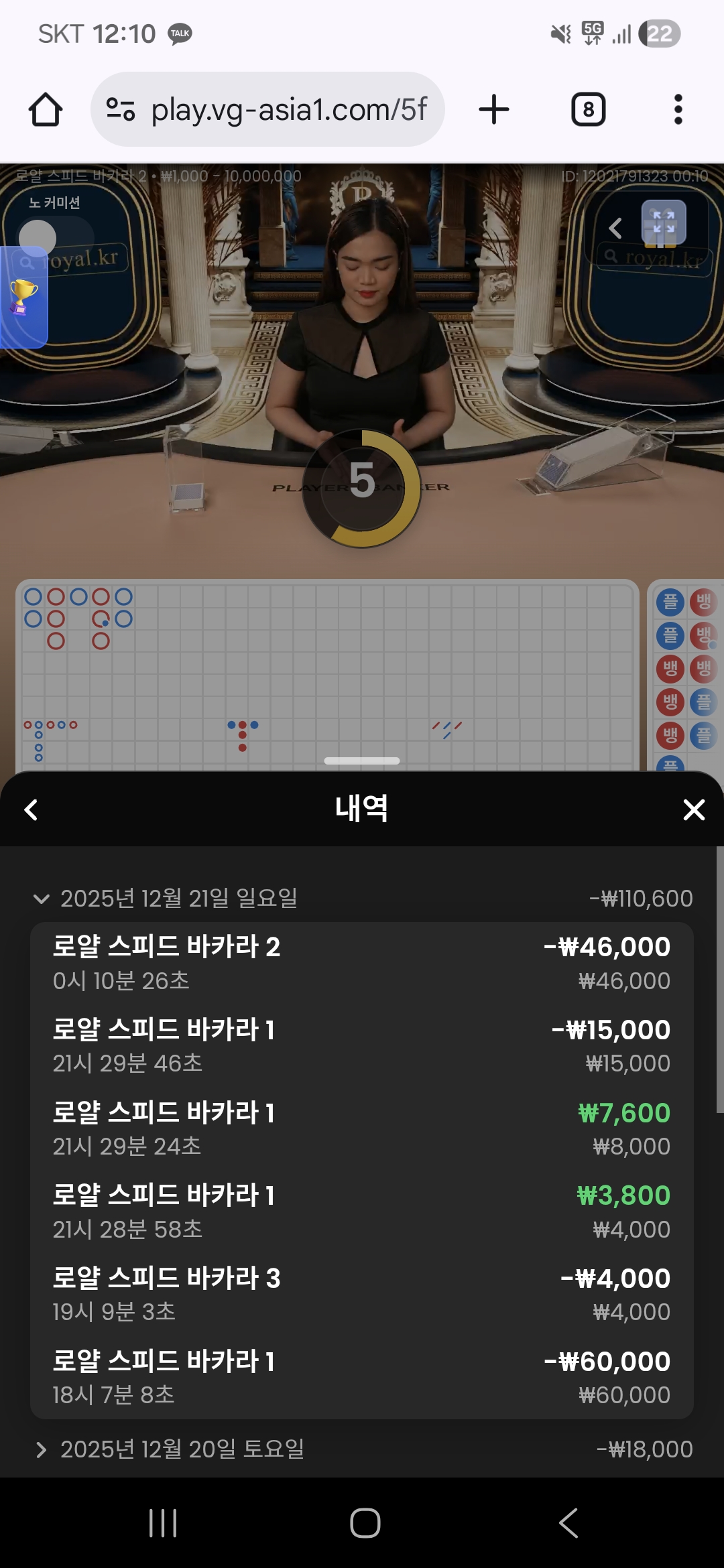Open the tab switcher showing 8 tabs
The width and height of the screenshot is (724, 1568).
[x=588, y=109]
